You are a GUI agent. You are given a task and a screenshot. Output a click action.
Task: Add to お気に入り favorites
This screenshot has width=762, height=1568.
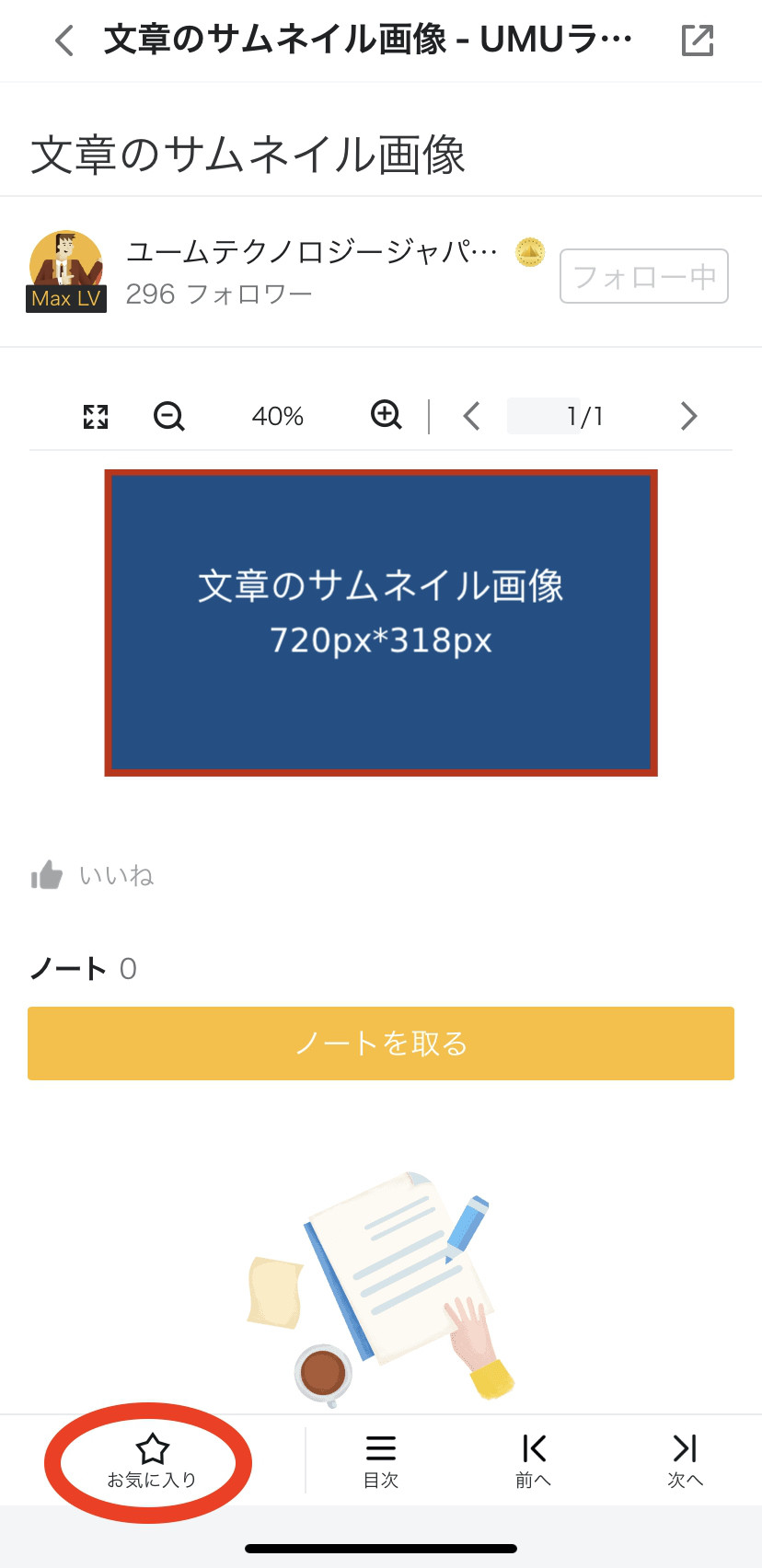(152, 1460)
